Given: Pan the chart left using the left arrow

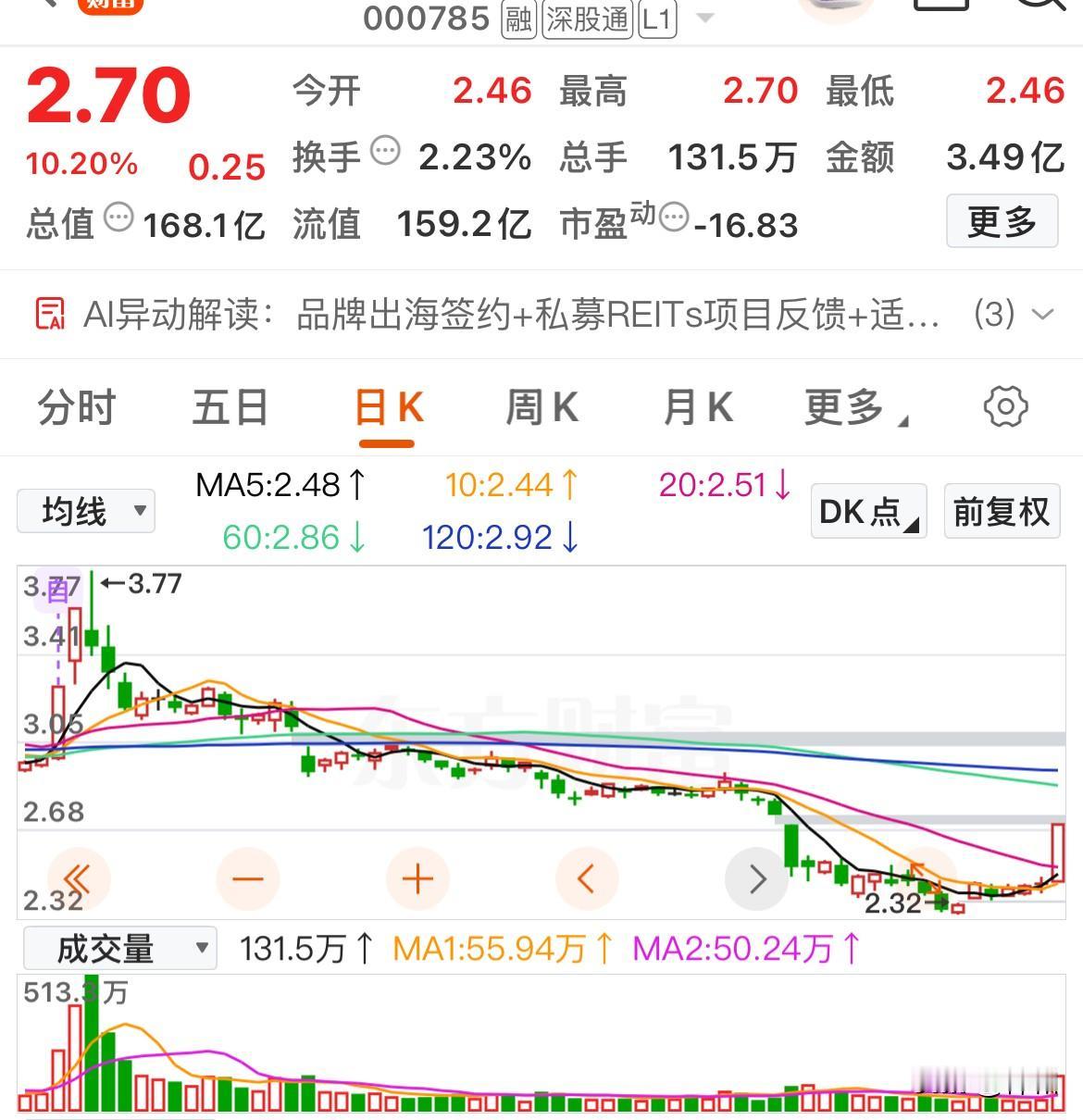Looking at the screenshot, I should [x=586, y=878].
